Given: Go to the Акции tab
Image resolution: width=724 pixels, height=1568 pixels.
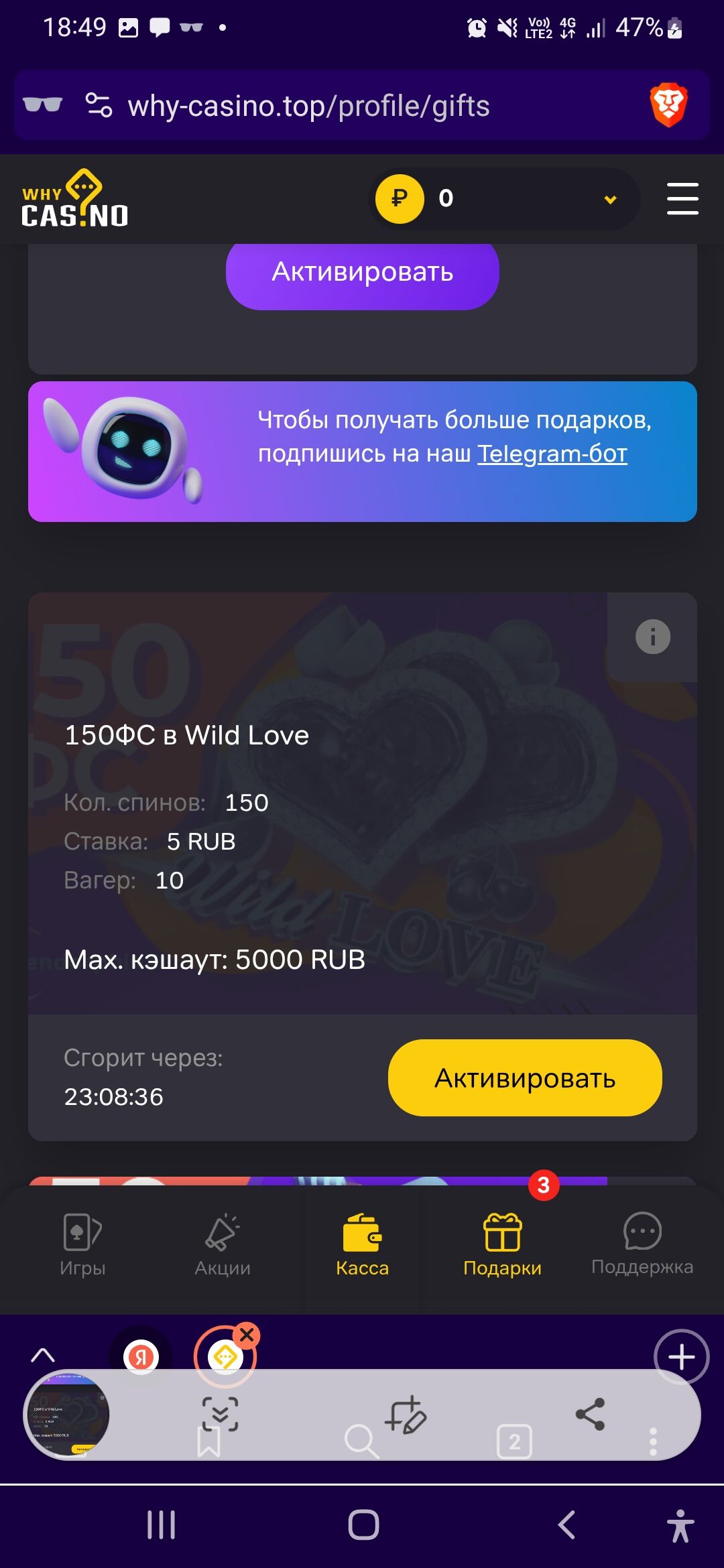Looking at the screenshot, I should coord(223,1244).
